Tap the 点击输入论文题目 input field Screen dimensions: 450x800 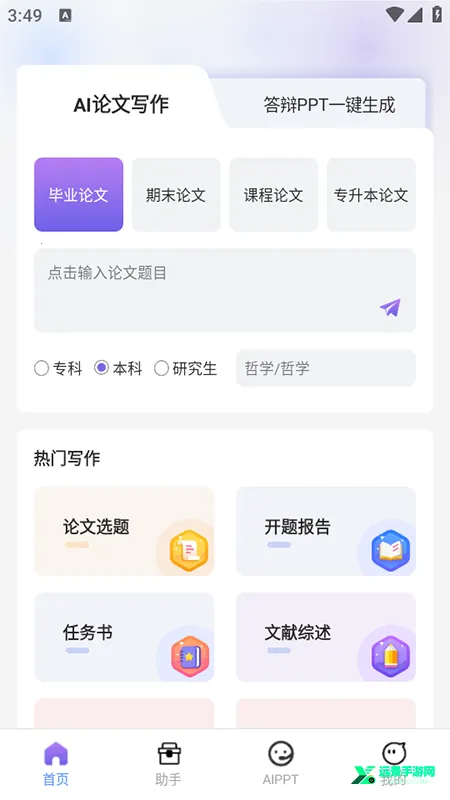tap(224, 290)
